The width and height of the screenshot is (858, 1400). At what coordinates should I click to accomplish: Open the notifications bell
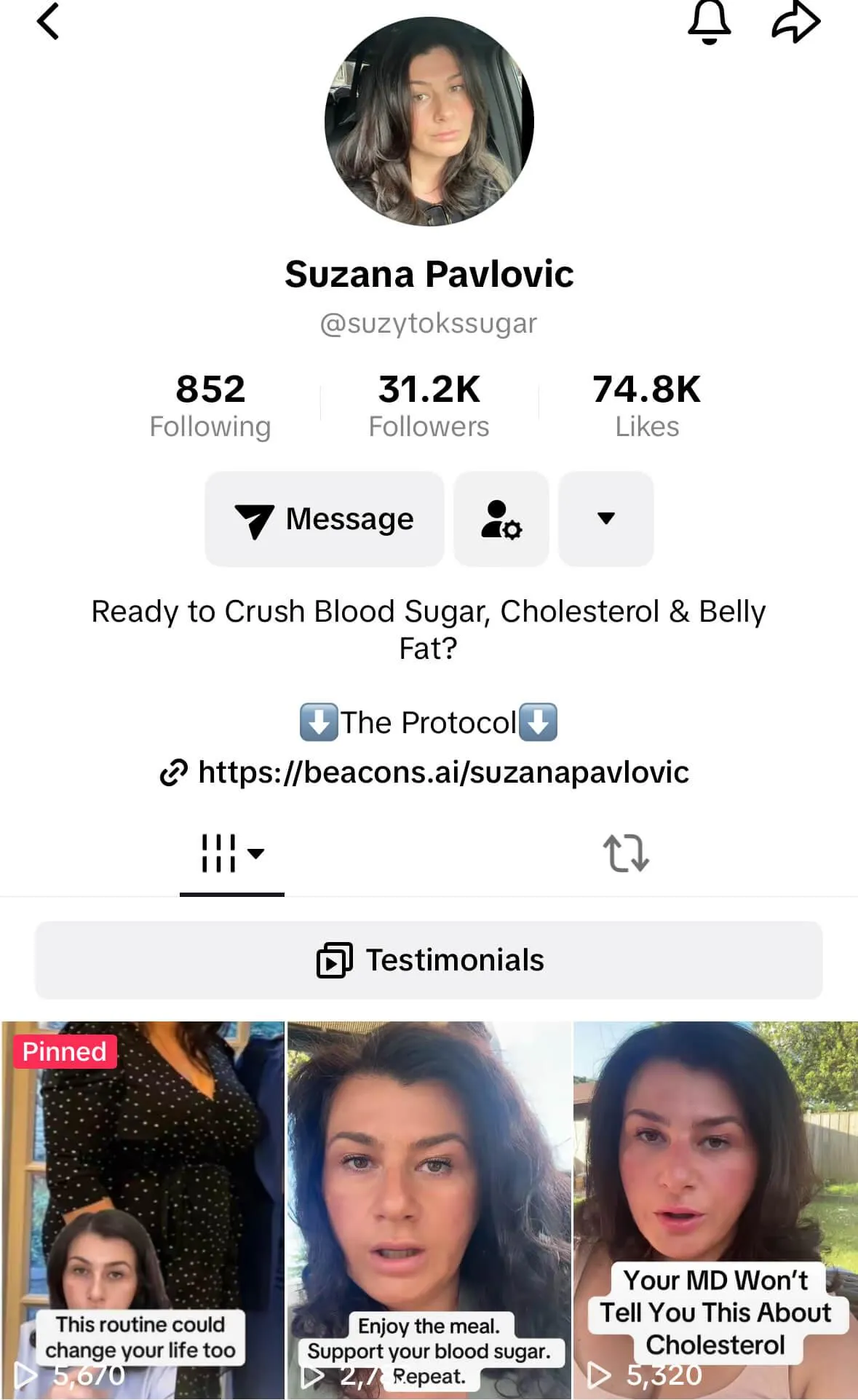pyautogui.click(x=709, y=22)
